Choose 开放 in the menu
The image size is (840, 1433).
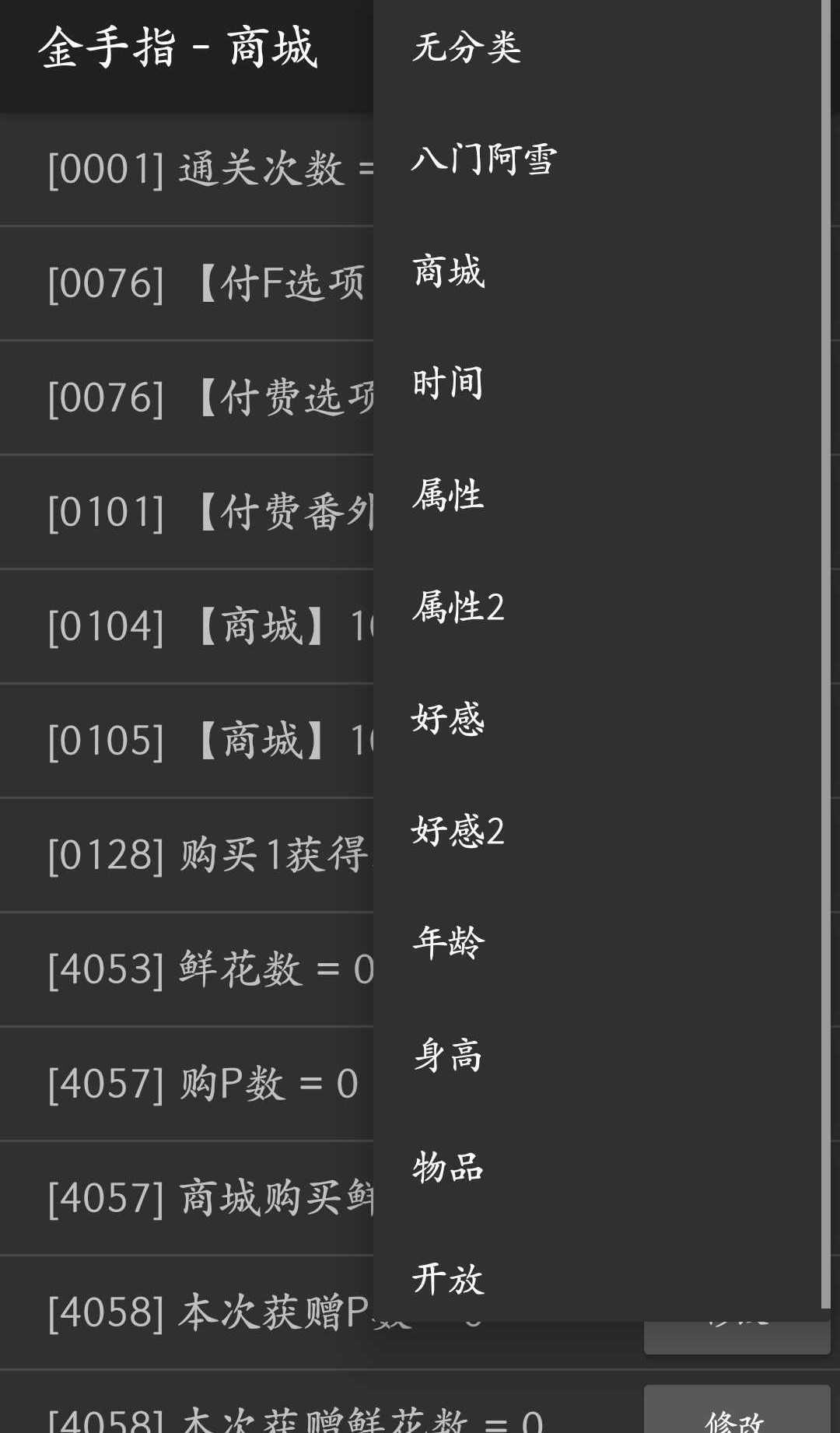[x=448, y=1279]
